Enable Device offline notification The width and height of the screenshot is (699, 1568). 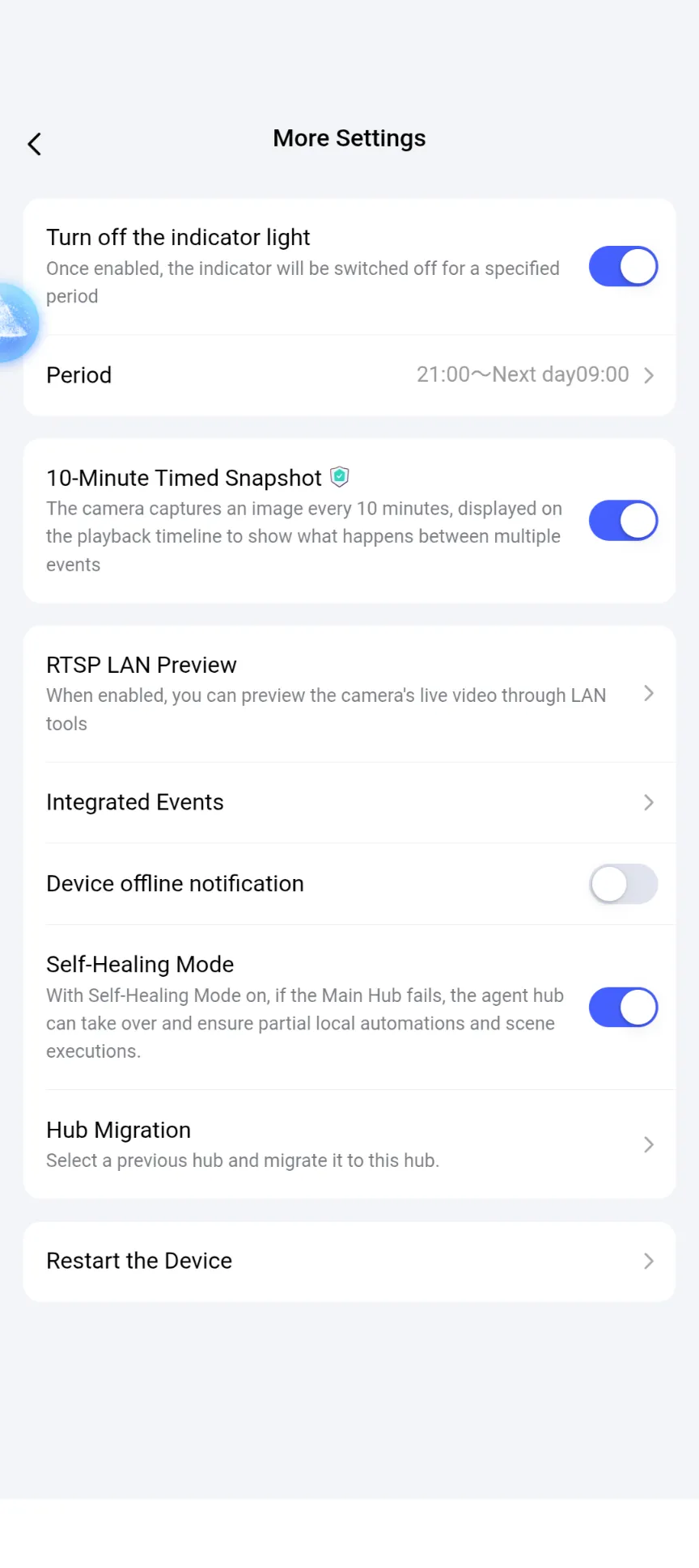(623, 884)
